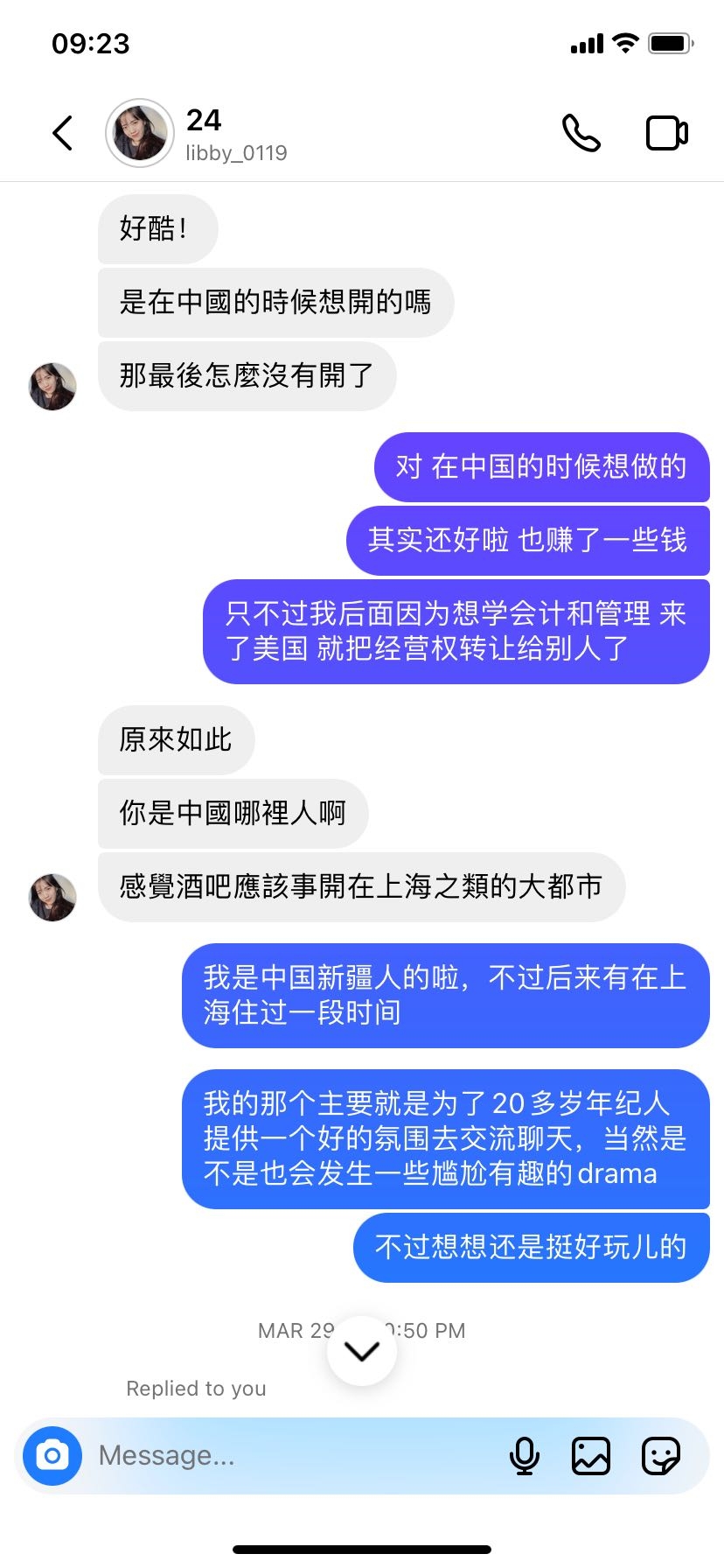
Task: Go back to the inbox list
Action: tap(62, 133)
